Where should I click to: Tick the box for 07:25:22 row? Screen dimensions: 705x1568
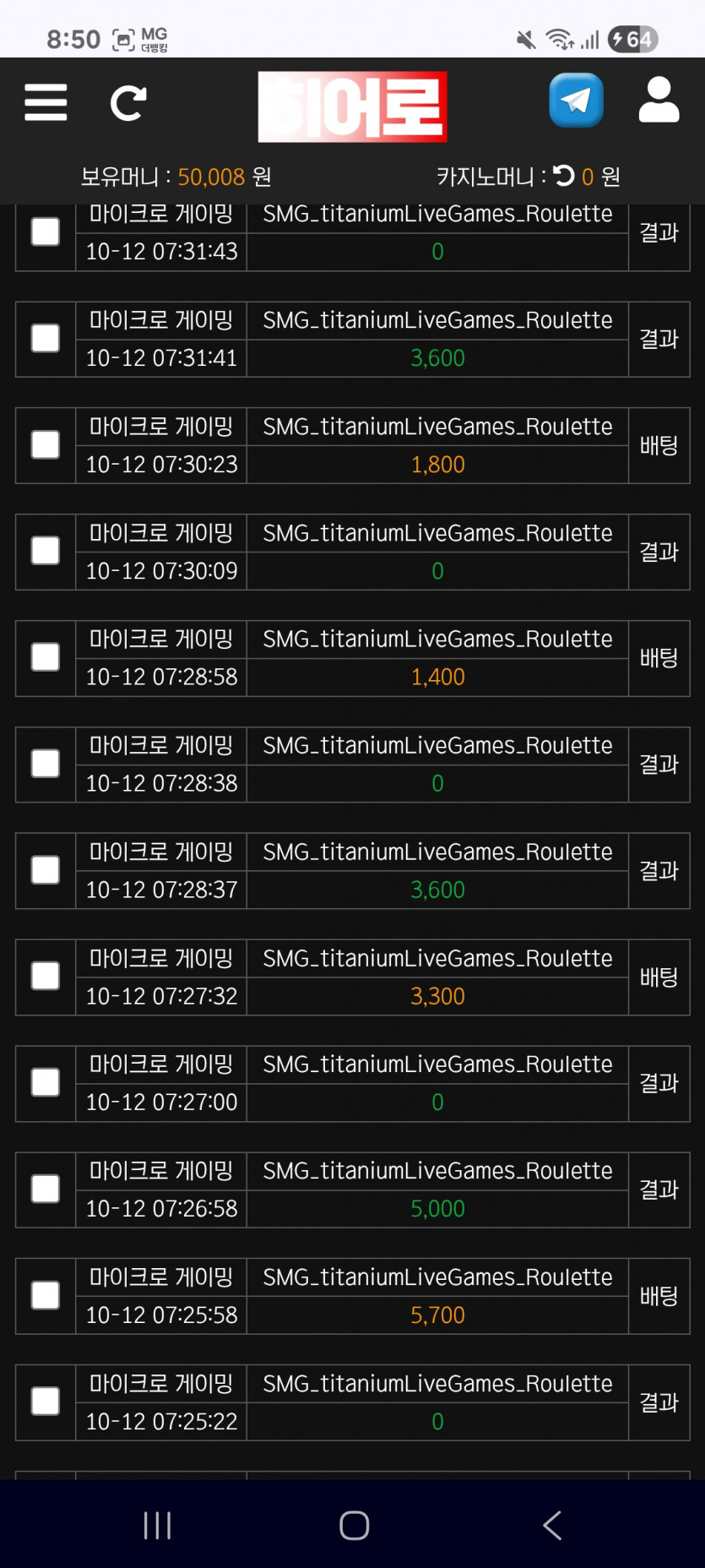(46, 1402)
